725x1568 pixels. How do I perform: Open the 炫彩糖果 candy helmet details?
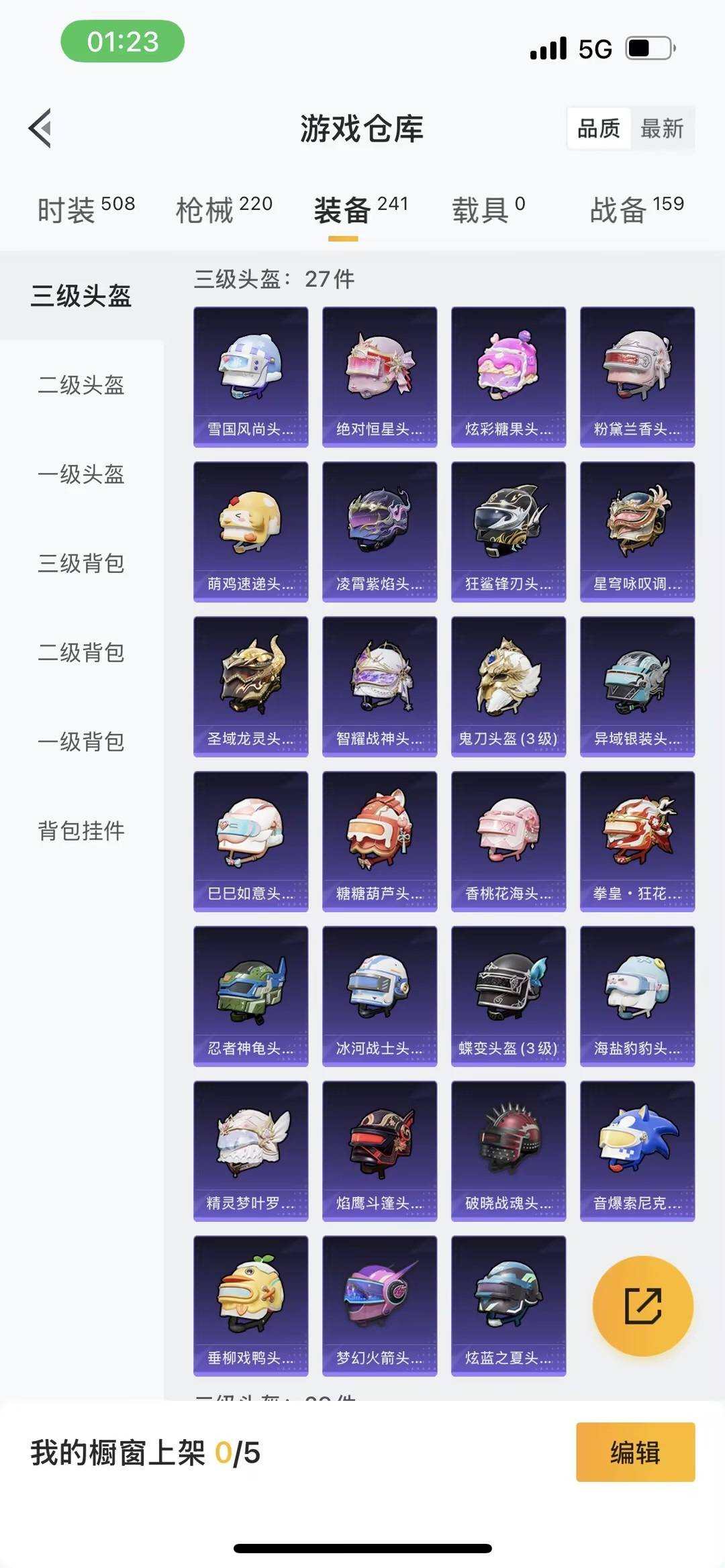(508, 372)
